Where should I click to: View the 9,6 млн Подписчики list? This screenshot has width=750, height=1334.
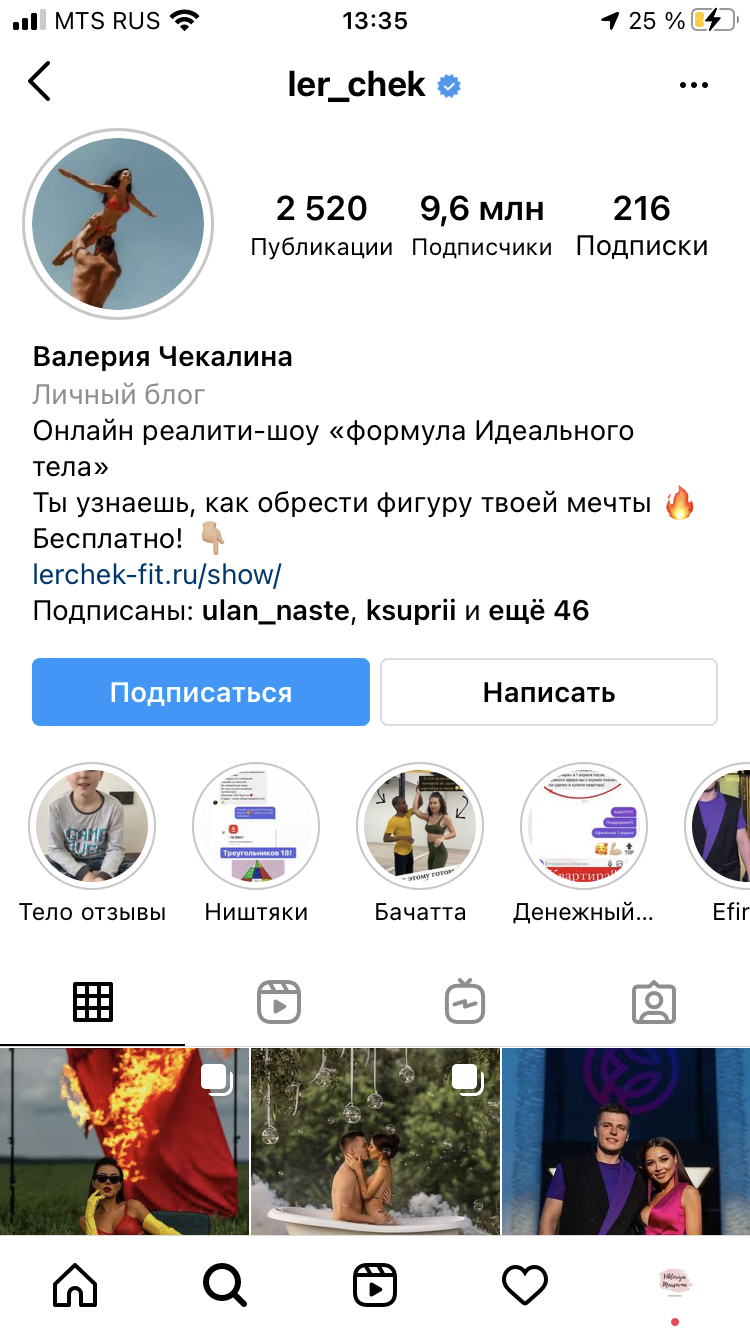pos(482,226)
